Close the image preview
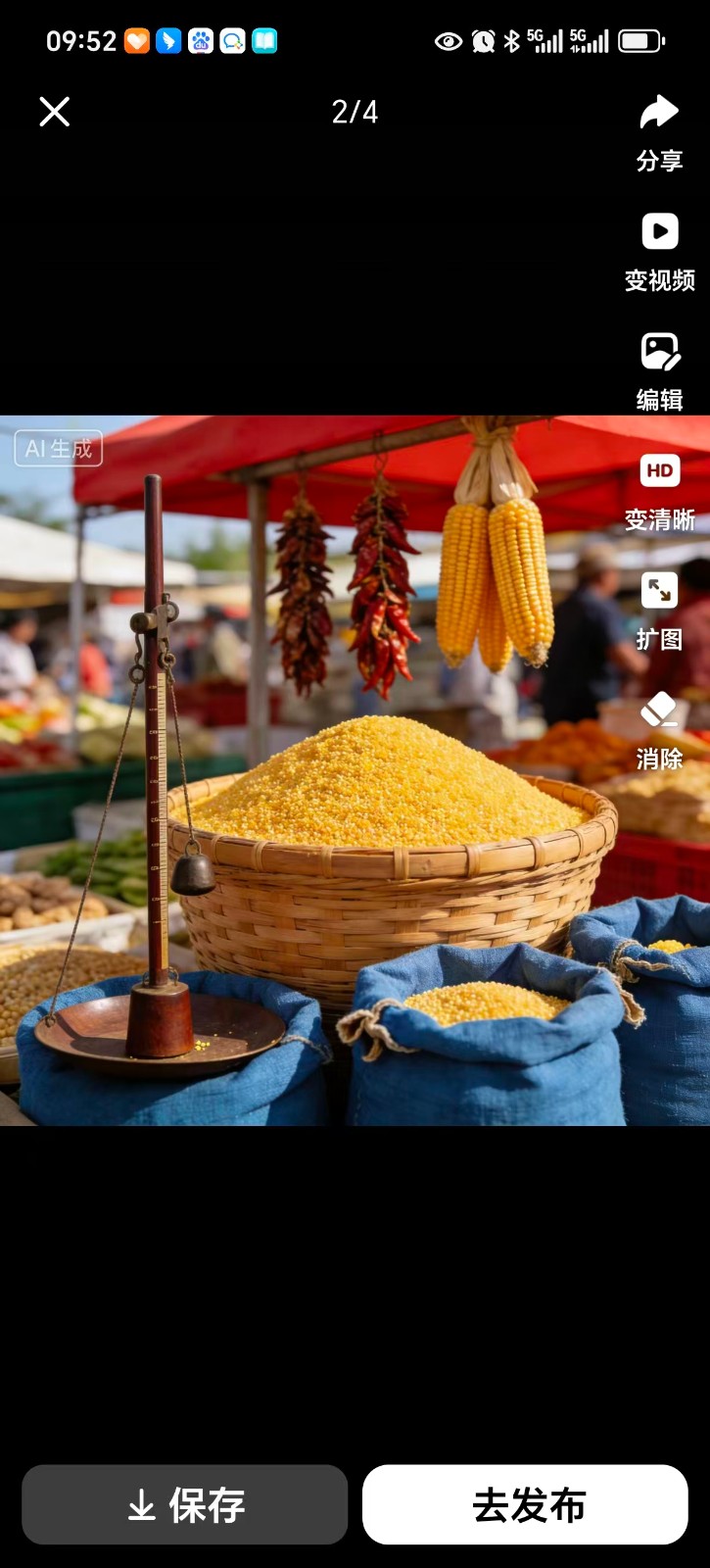Viewport: 710px width, 1568px height. pyautogui.click(x=55, y=112)
